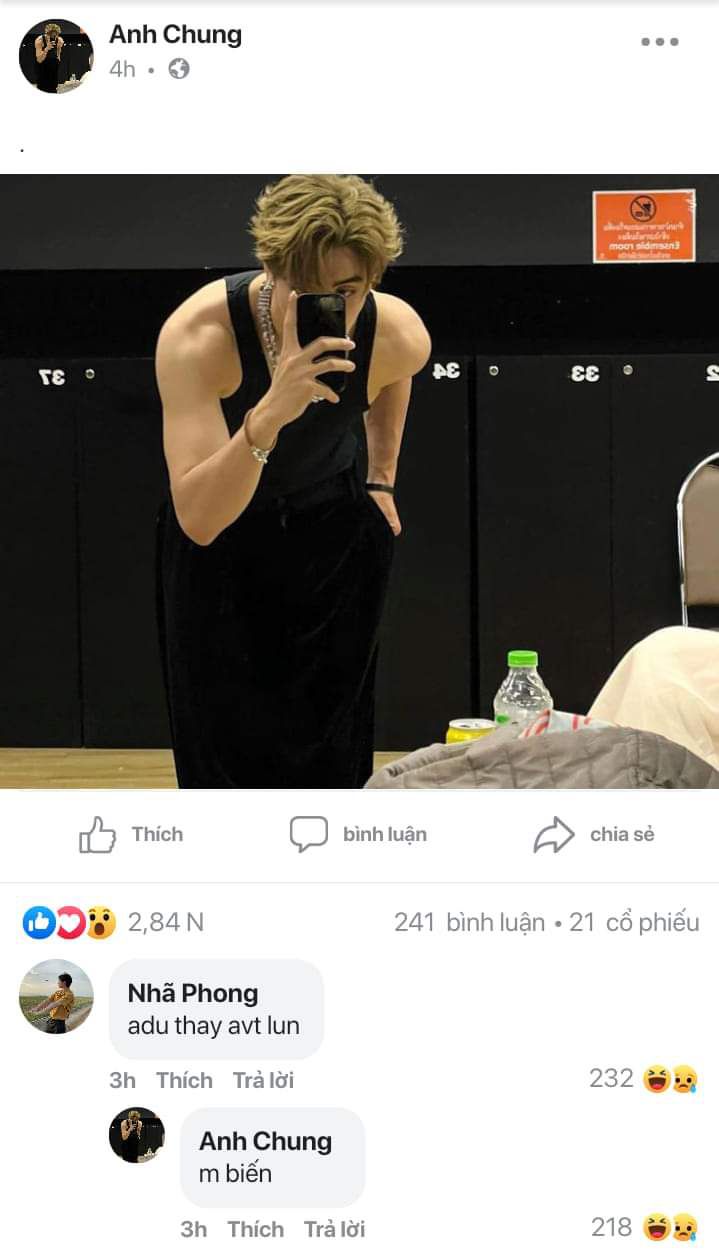This screenshot has height=1251, width=719.
Task: Open the post's three-dot overflow menu
Action: pos(659,42)
